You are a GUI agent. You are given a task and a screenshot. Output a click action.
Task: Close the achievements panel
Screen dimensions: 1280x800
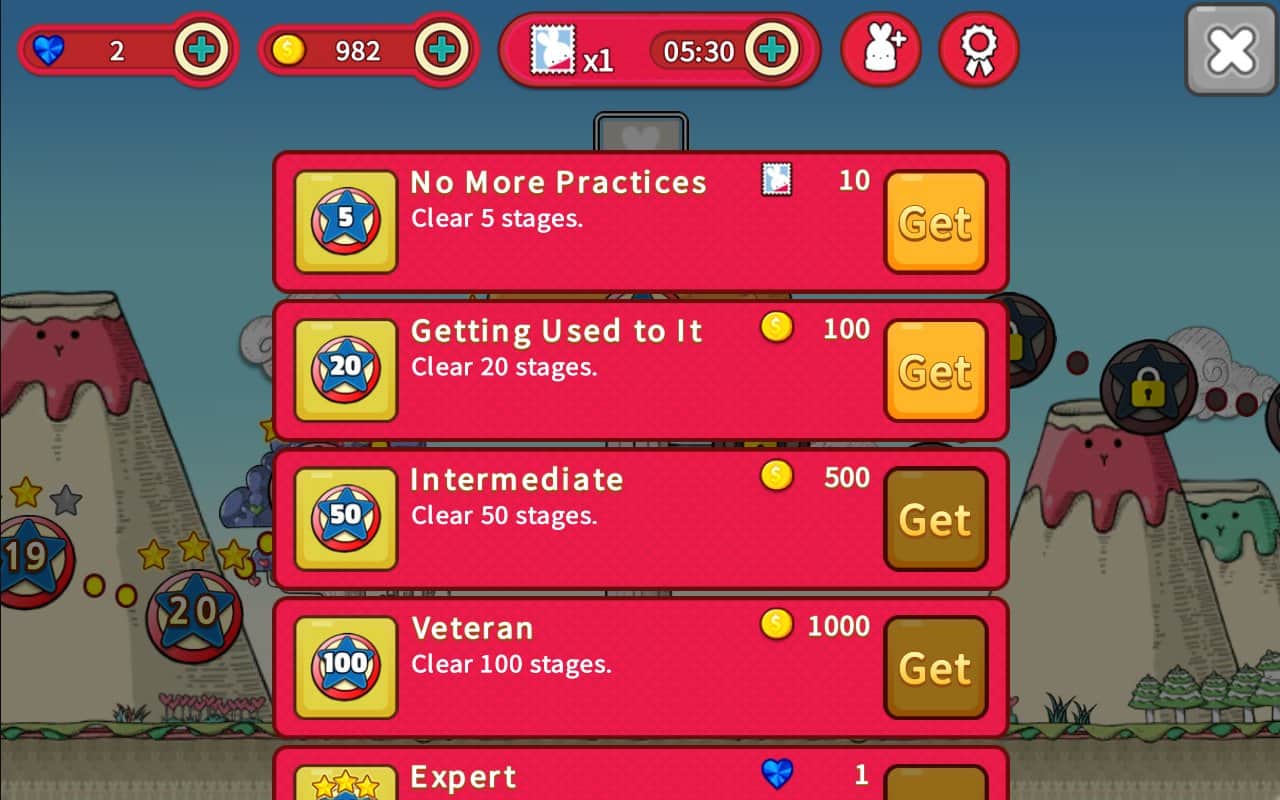[1231, 50]
